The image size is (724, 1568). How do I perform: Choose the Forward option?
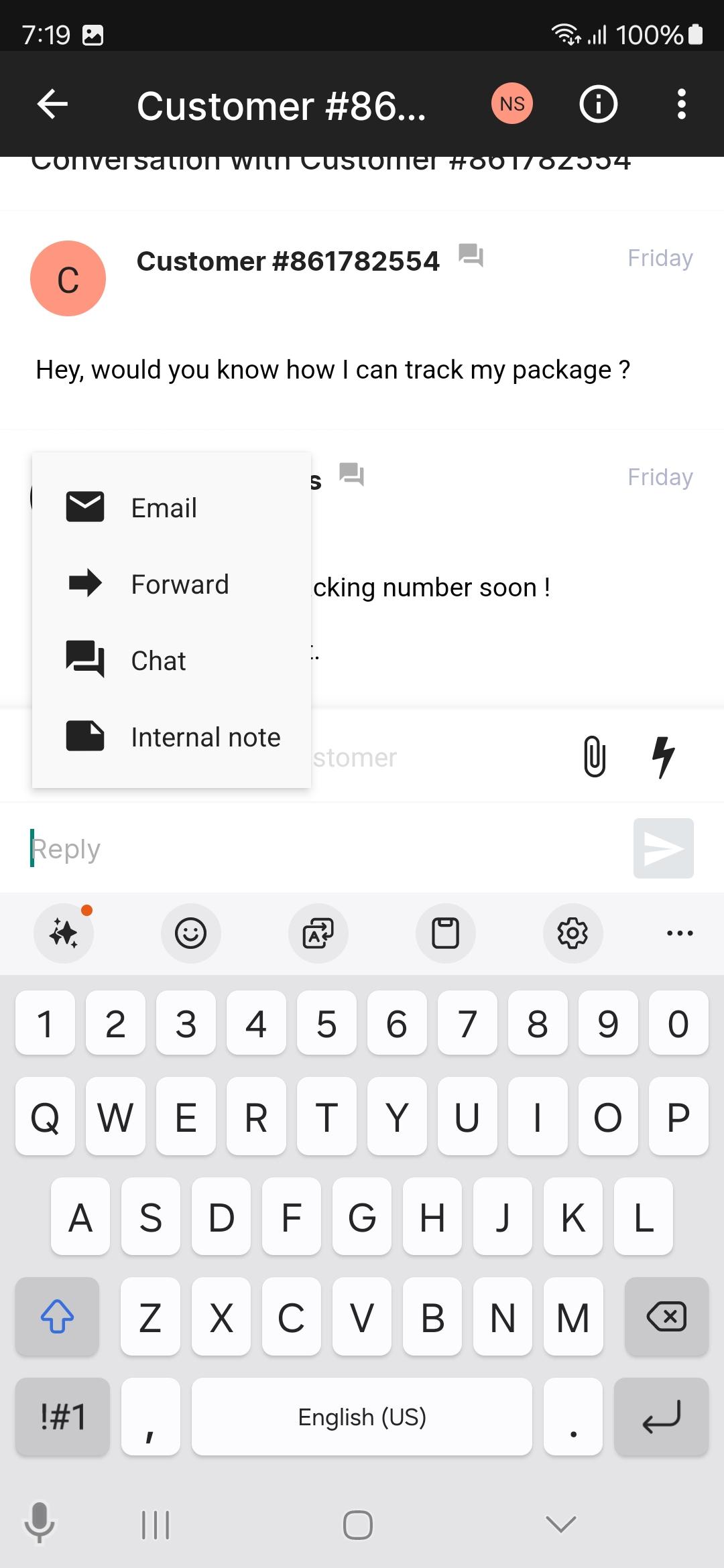pos(172,584)
